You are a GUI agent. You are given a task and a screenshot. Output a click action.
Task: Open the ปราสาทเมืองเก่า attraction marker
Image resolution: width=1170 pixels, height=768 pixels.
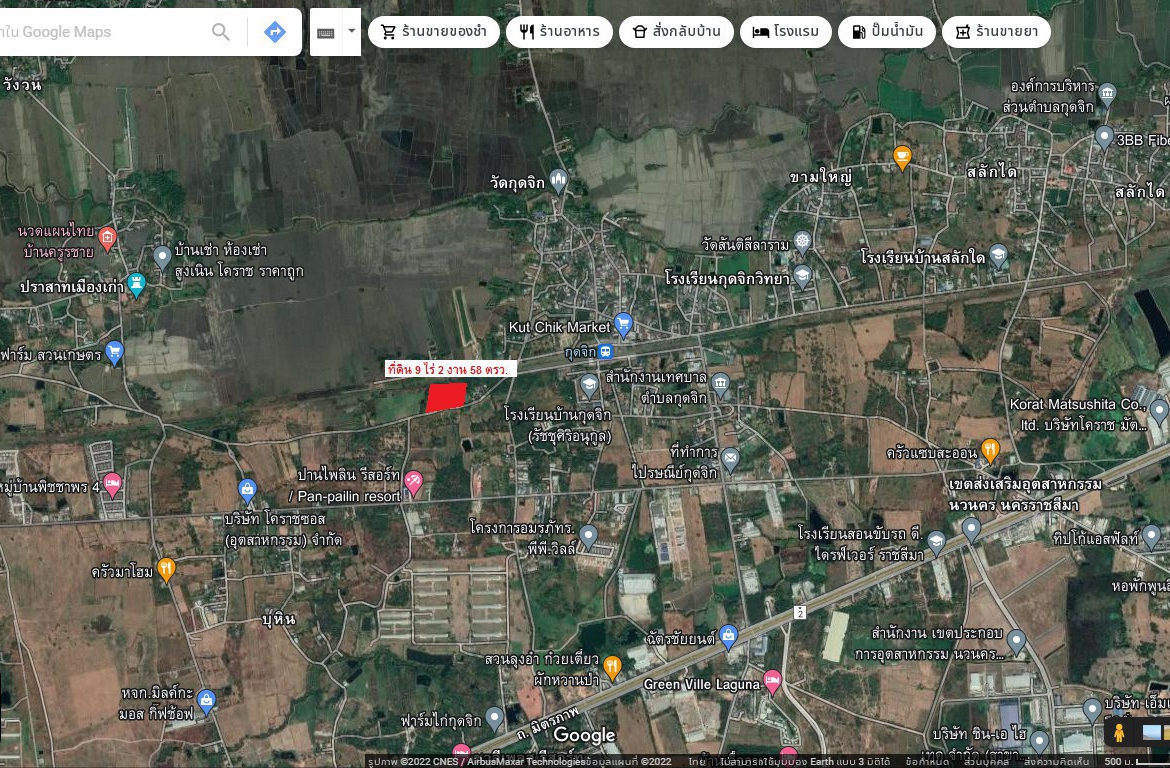(x=138, y=286)
